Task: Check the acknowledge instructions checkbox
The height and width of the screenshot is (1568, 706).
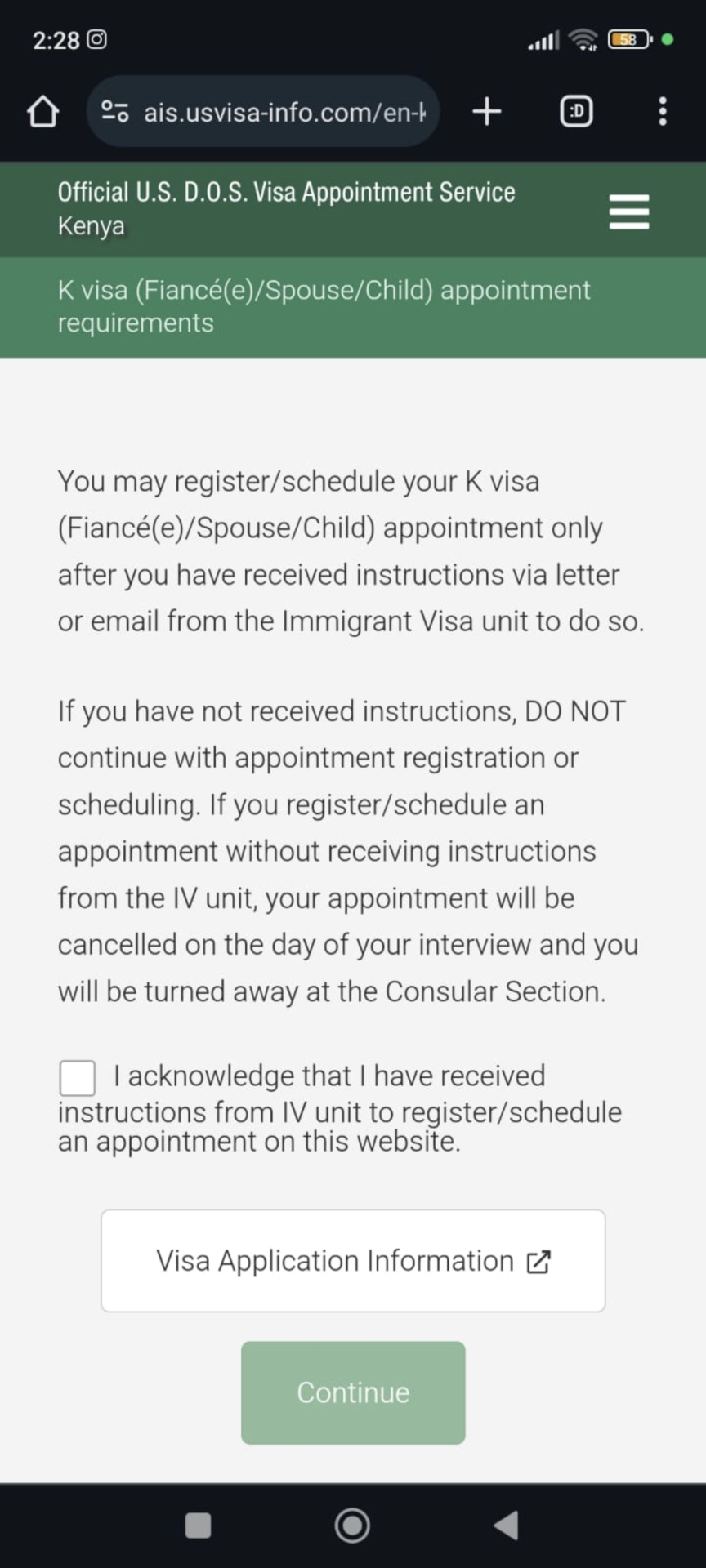Action: [x=78, y=1078]
